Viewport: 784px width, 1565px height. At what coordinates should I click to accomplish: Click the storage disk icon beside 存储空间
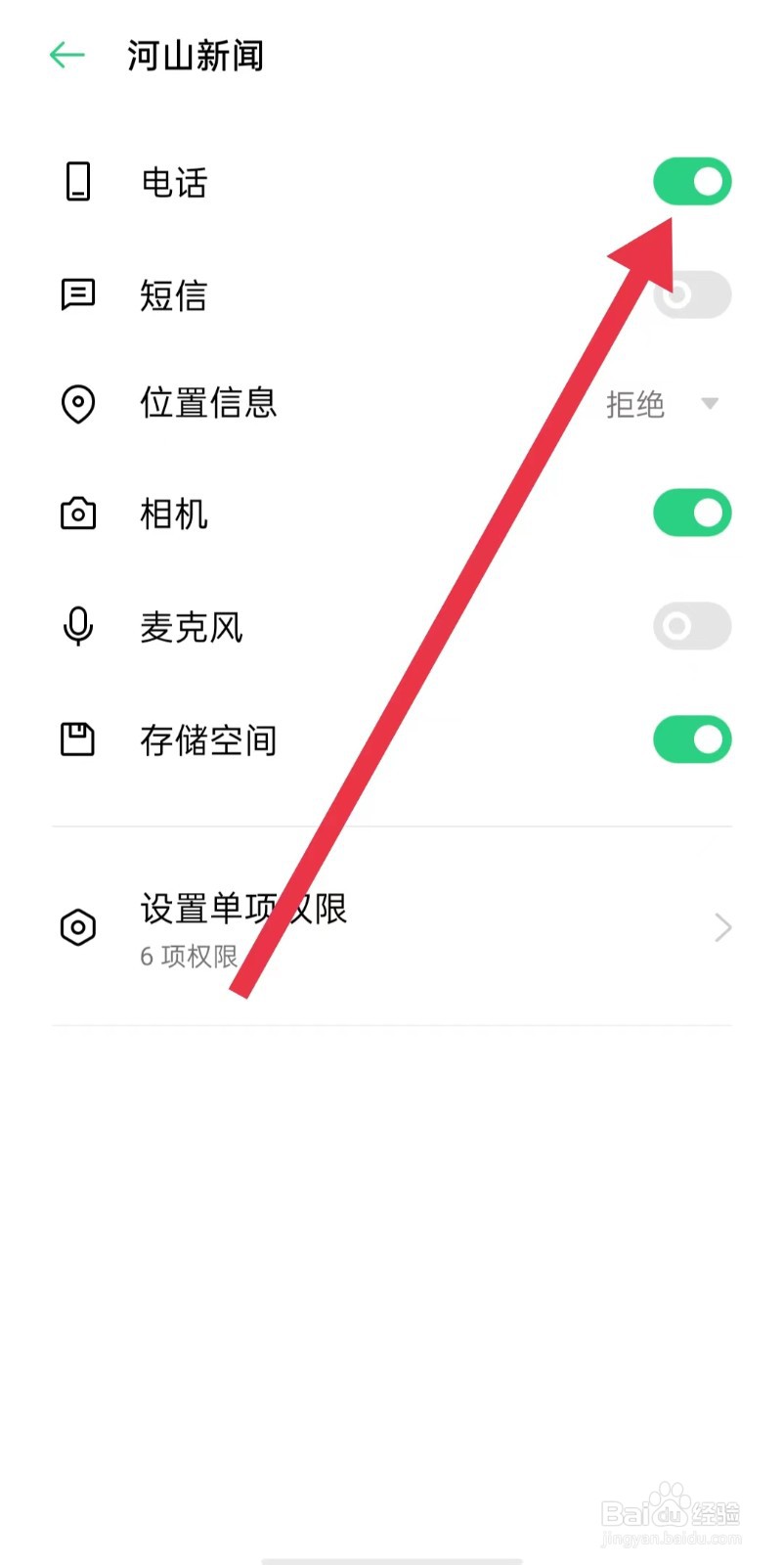click(x=78, y=739)
